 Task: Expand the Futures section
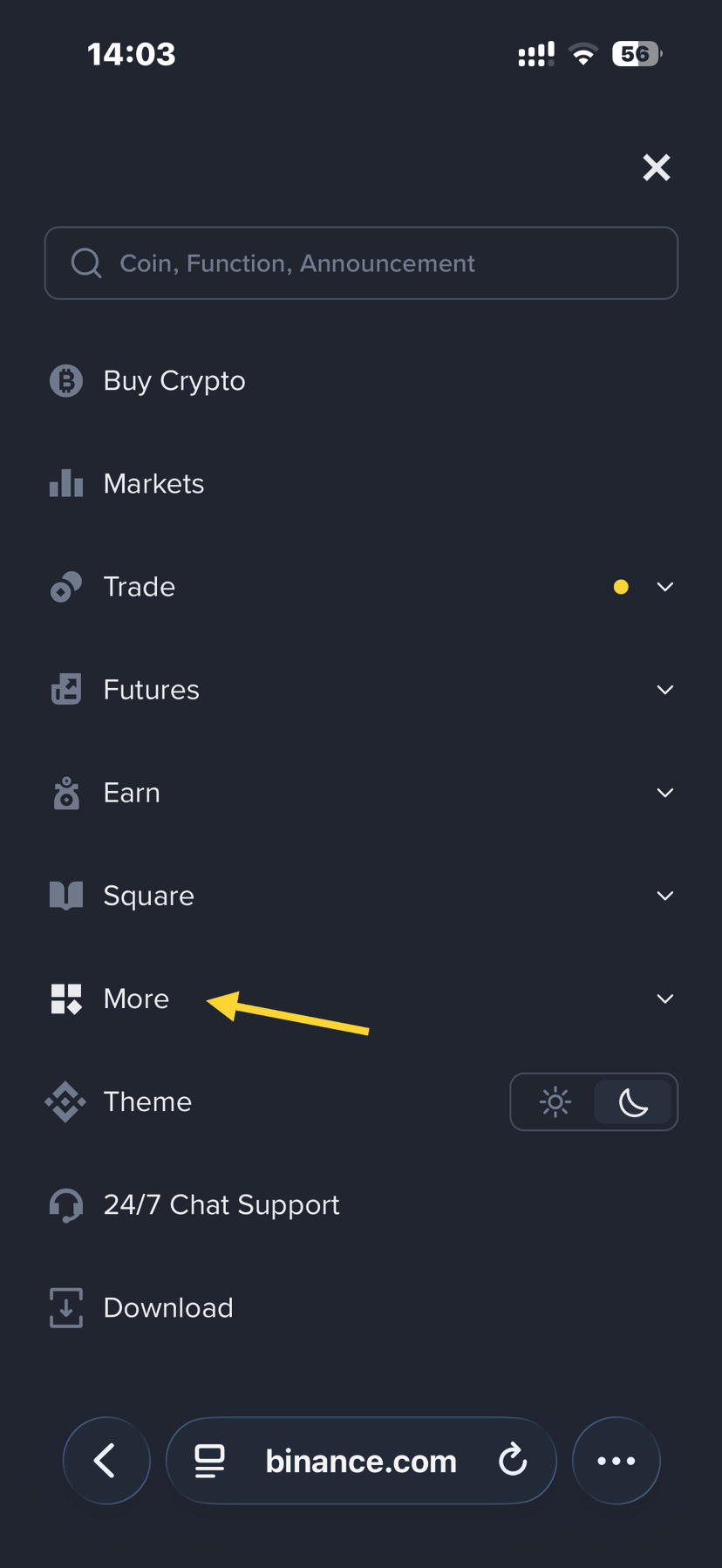click(x=664, y=690)
